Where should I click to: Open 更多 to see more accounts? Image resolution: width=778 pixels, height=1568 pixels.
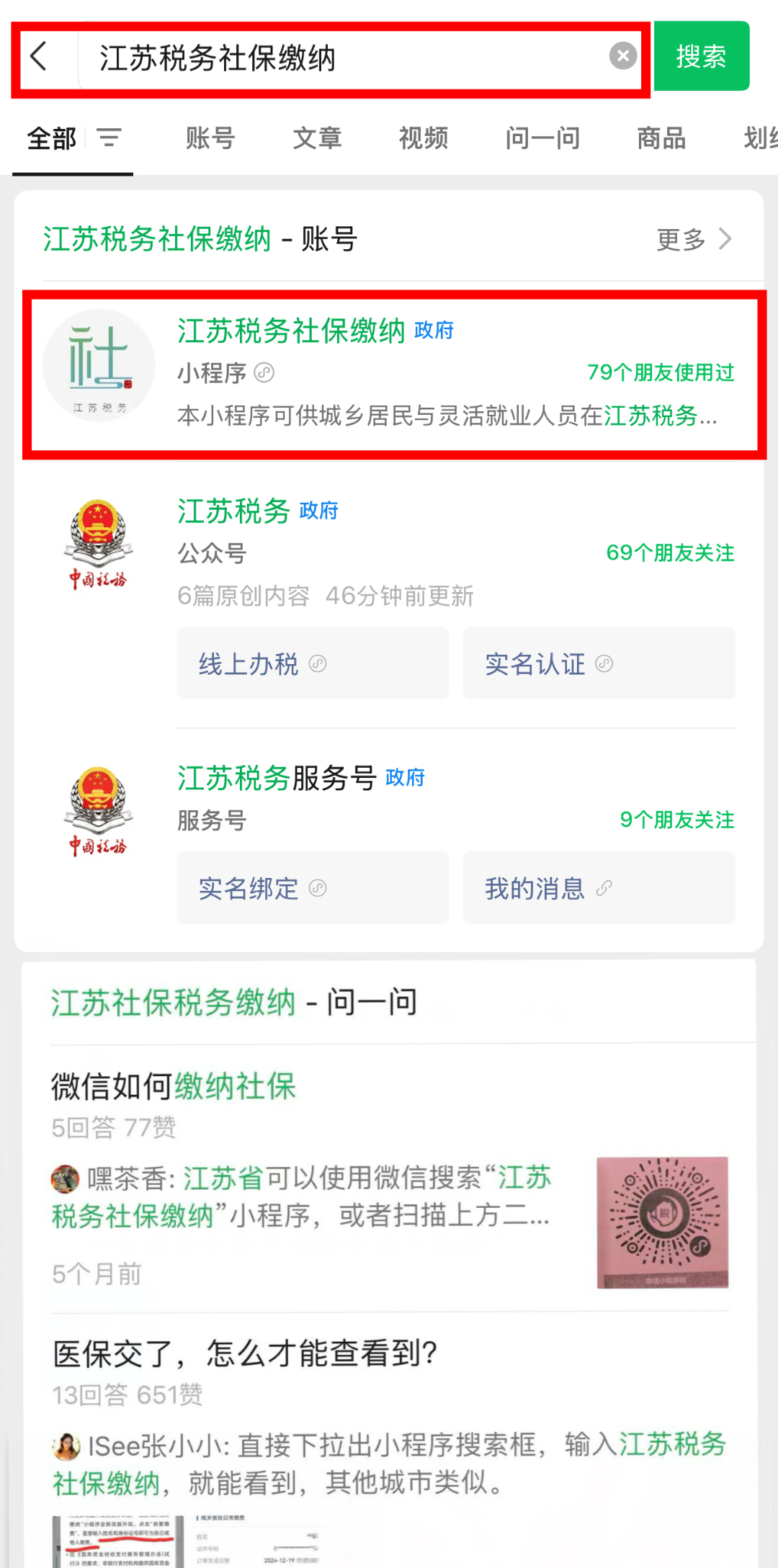(693, 239)
